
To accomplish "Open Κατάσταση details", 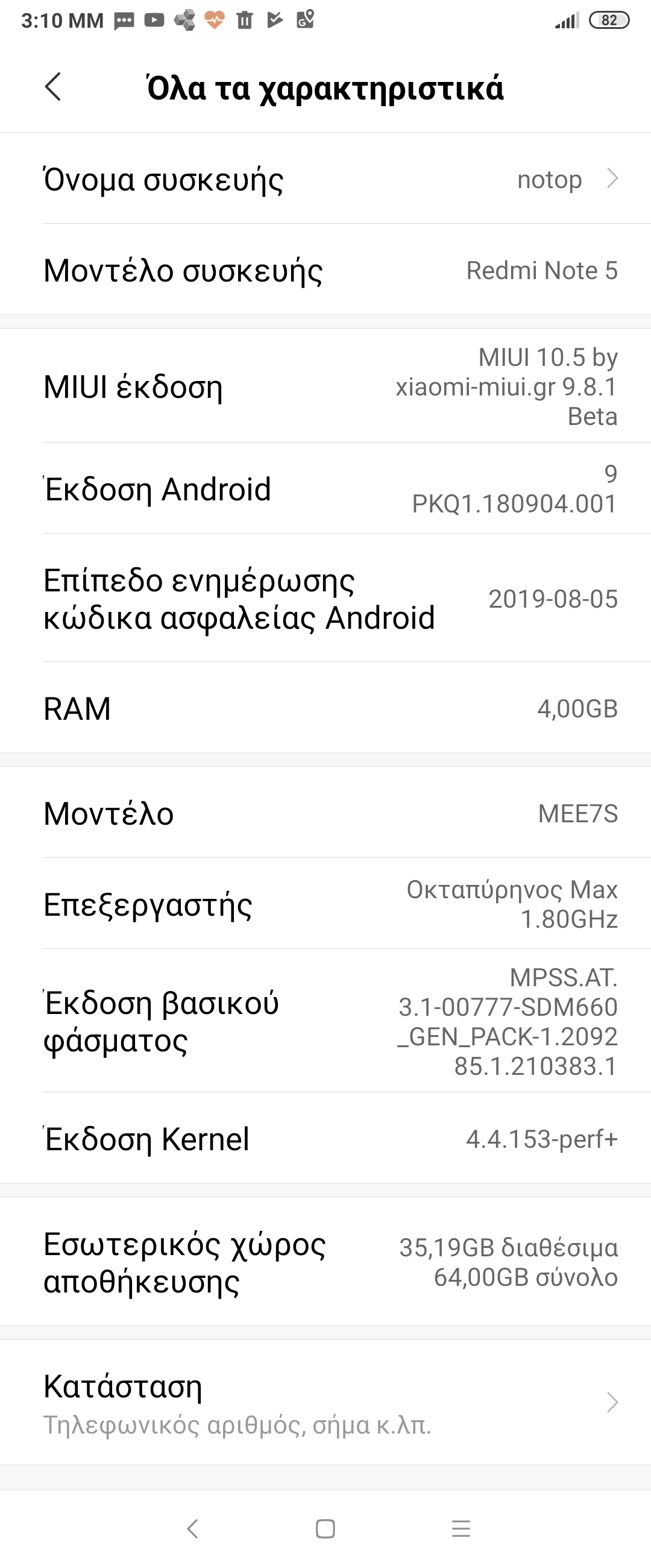I will [x=325, y=1402].
